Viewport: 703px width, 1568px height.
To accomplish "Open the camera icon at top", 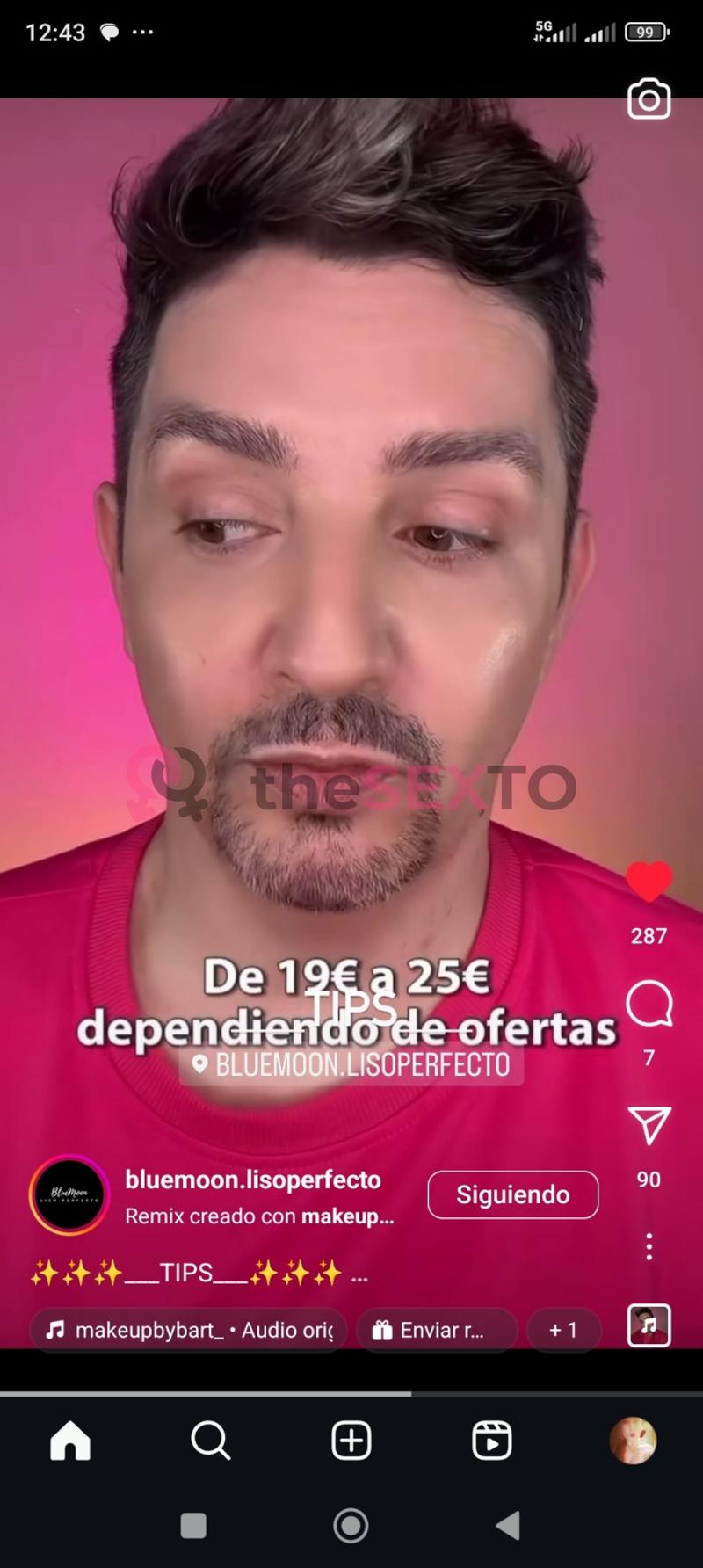I will pyautogui.click(x=649, y=99).
